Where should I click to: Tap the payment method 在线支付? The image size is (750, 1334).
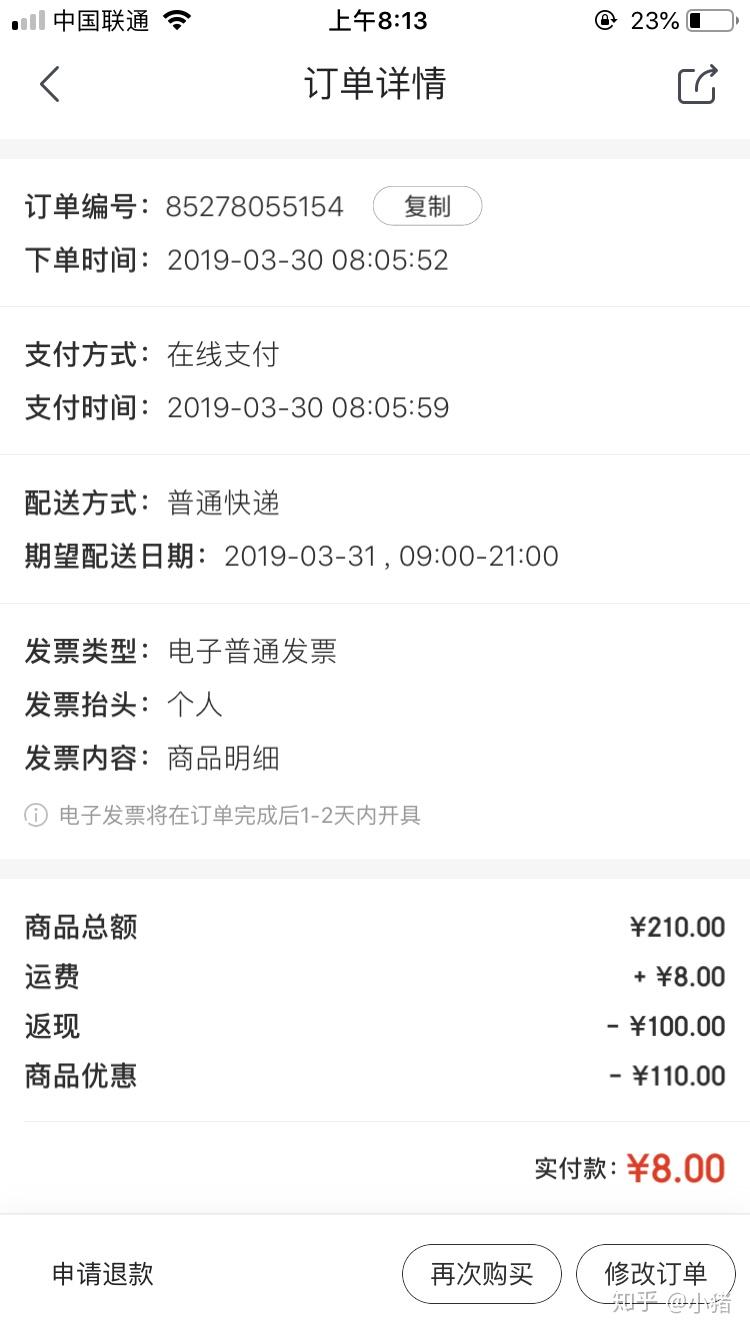(x=224, y=355)
